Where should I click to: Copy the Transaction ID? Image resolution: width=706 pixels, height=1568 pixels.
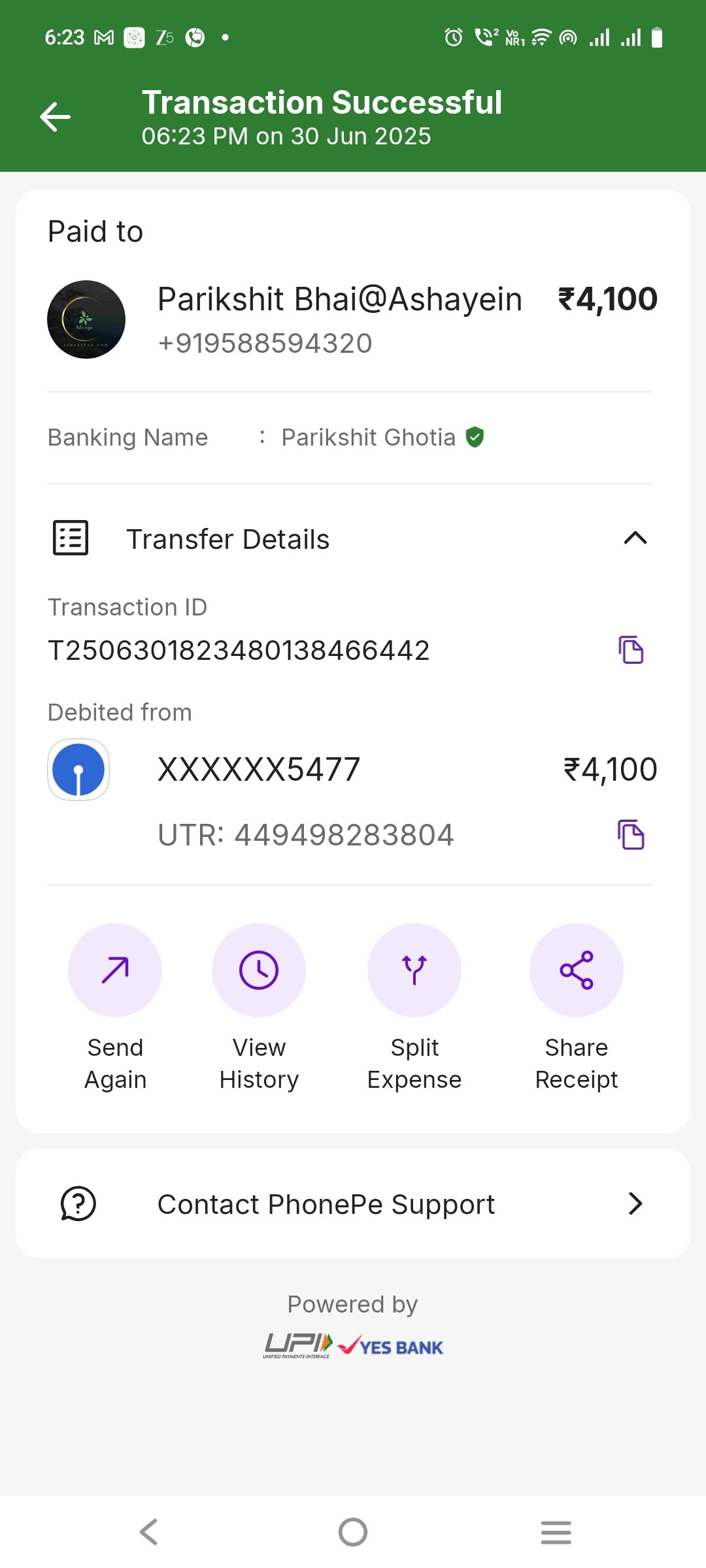(631, 649)
